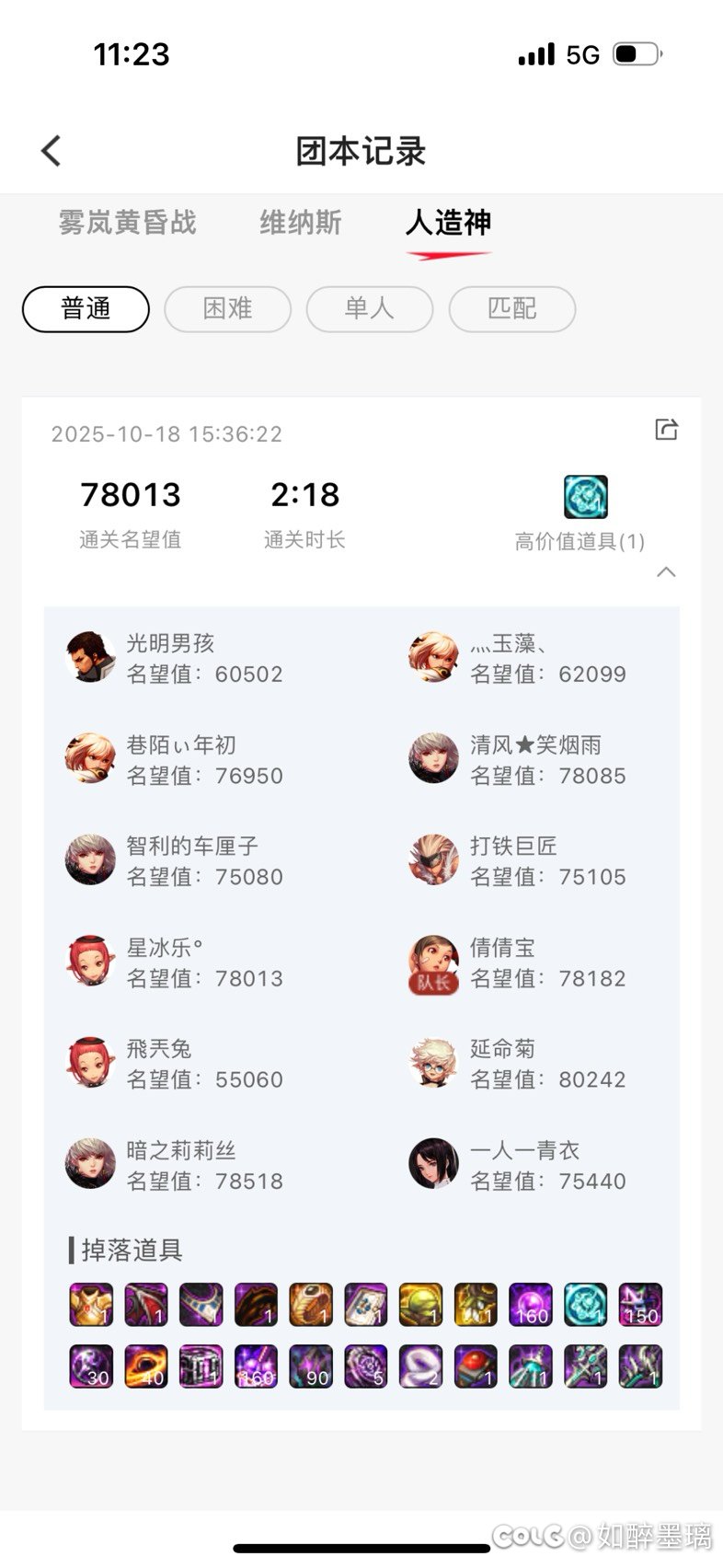Switch to the 维纳斯 tab

click(301, 223)
